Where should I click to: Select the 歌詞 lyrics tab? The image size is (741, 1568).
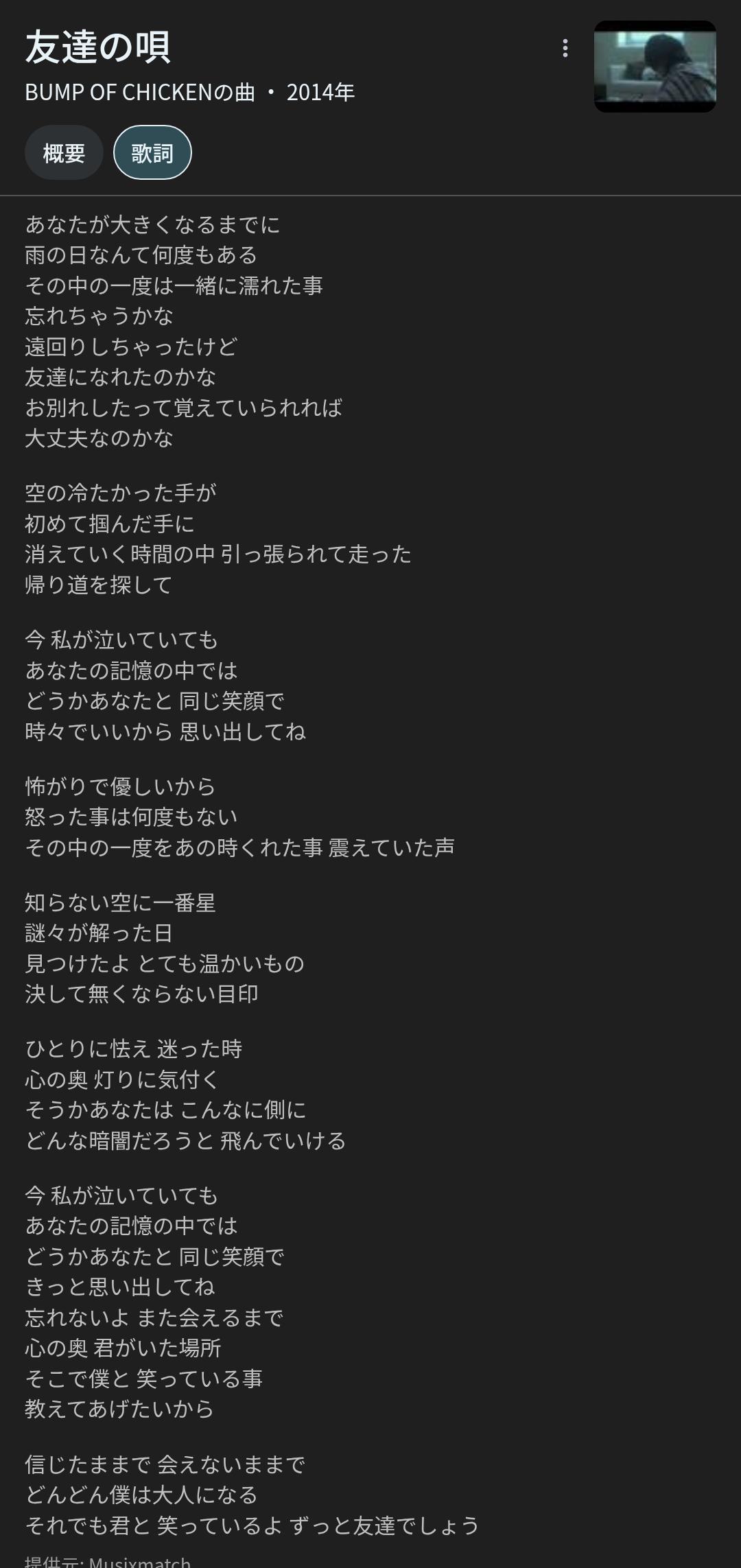(x=152, y=153)
